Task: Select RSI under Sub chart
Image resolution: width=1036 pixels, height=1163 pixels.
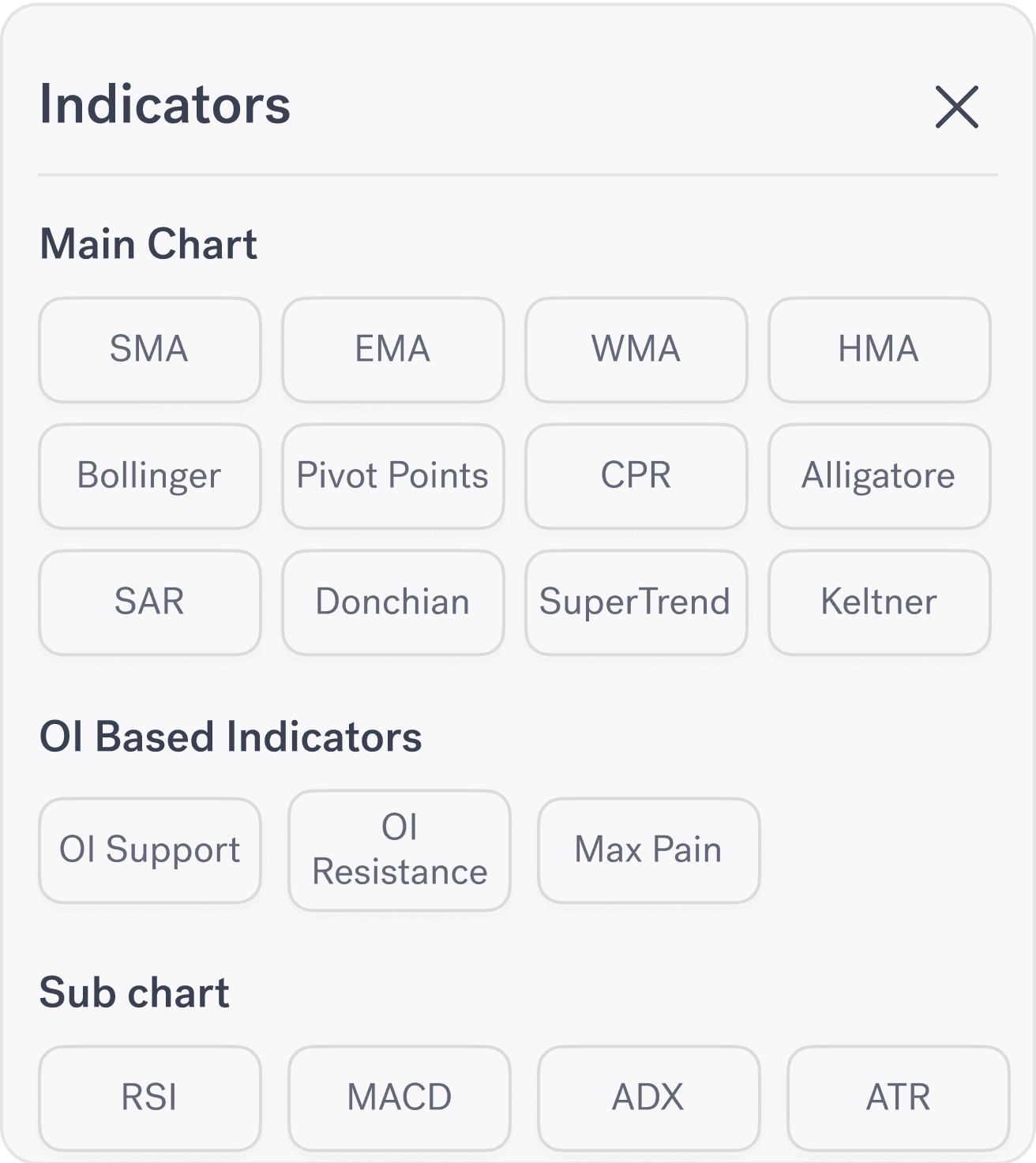Action: point(150,1096)
